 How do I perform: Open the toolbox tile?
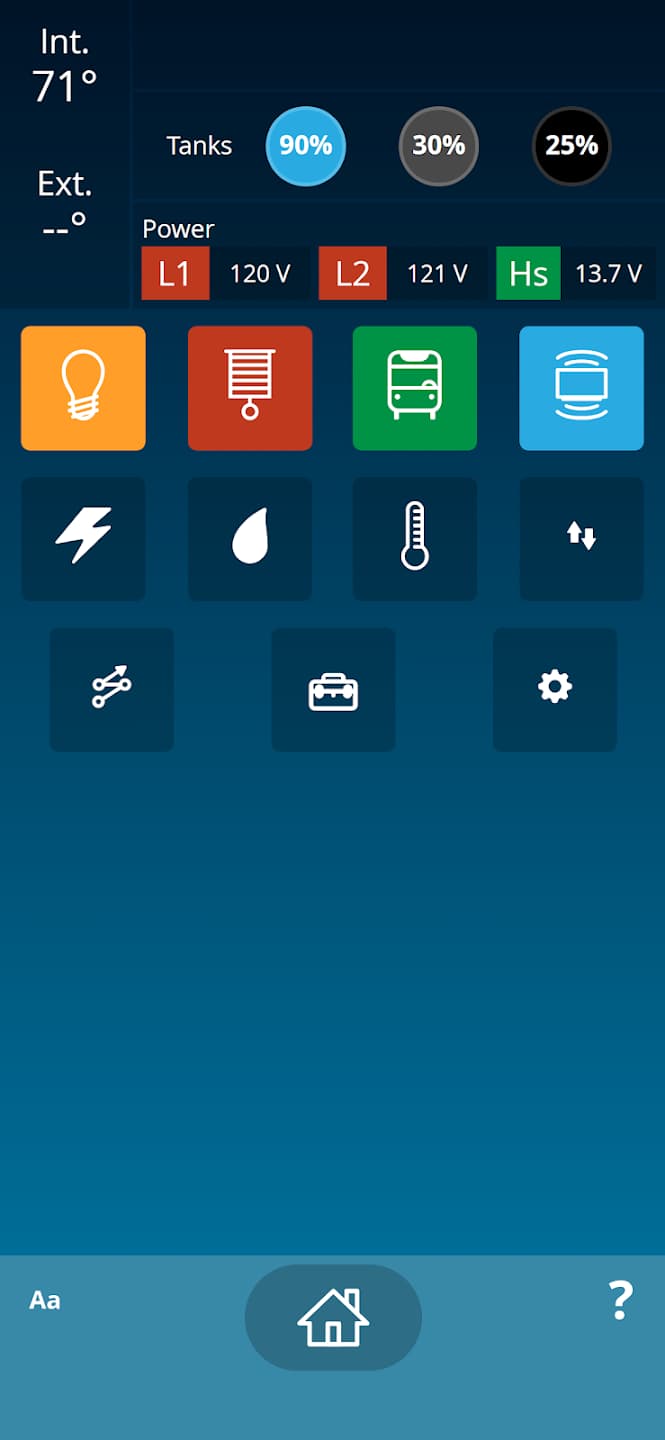(333, 689)
